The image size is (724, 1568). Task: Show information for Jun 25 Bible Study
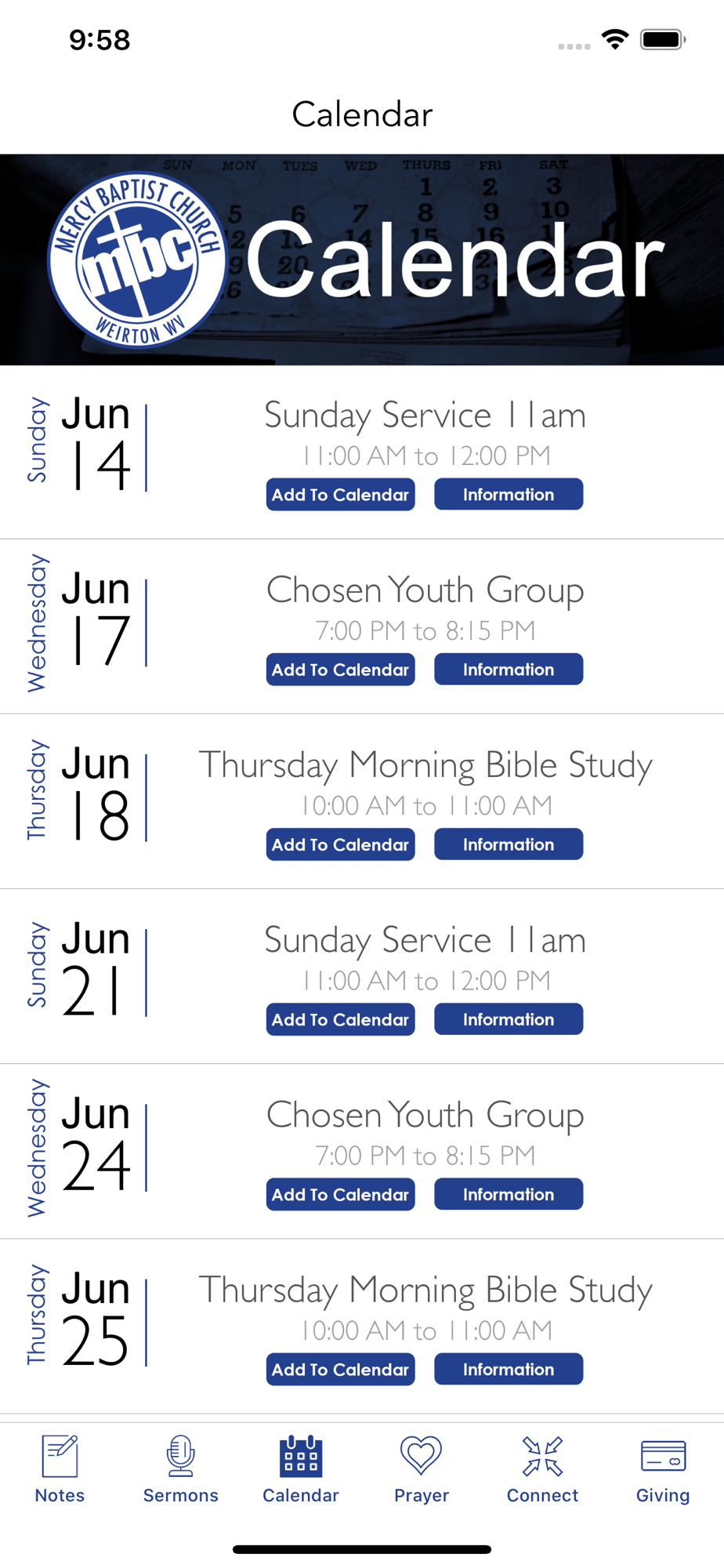(509, 1369)
